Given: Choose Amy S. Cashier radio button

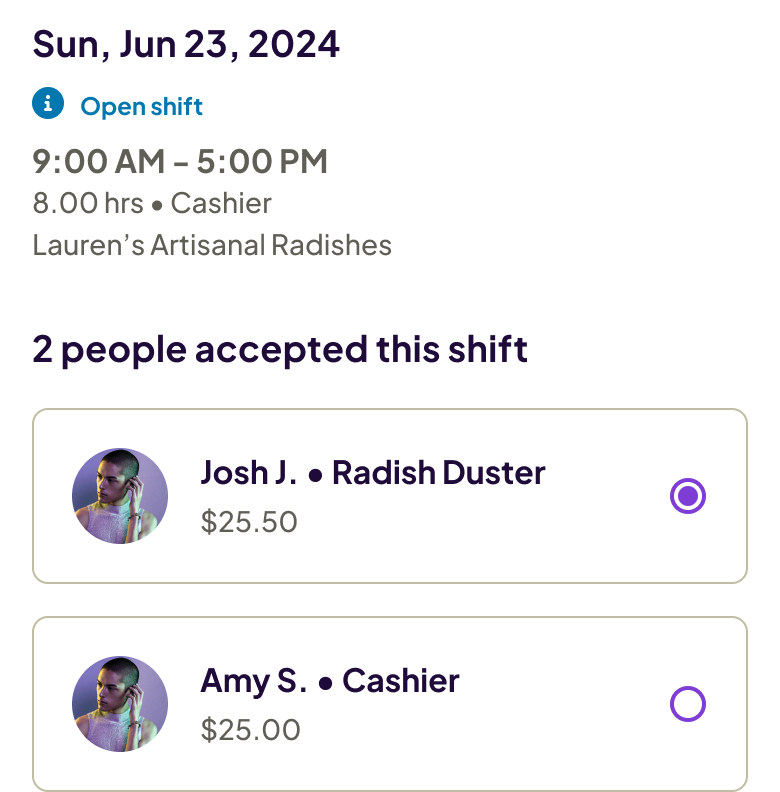Looking at the screenshot, I should click(x=688, y=704).
